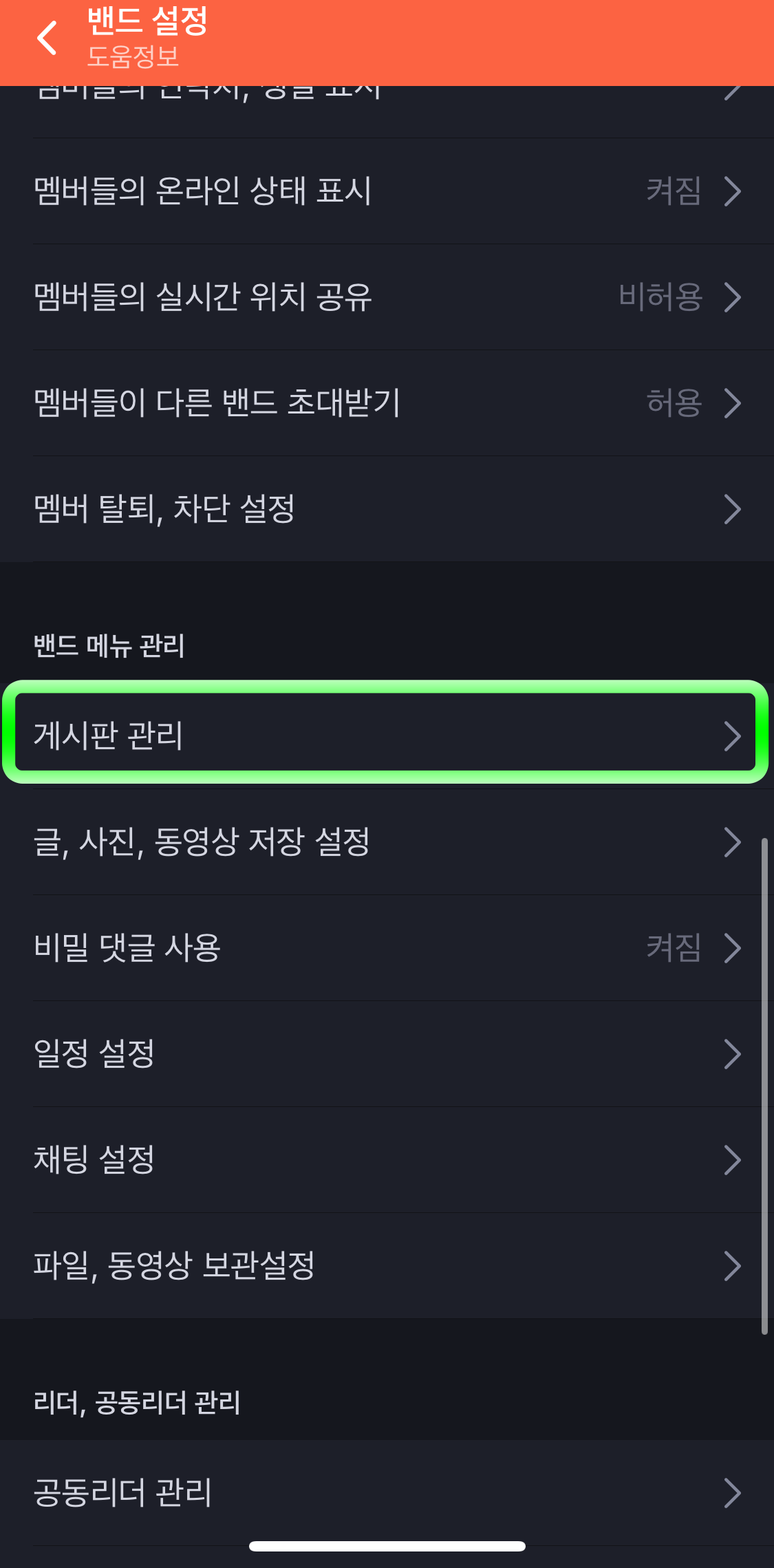Open 게시판 관리 highlighted menu item

(387, 735)
